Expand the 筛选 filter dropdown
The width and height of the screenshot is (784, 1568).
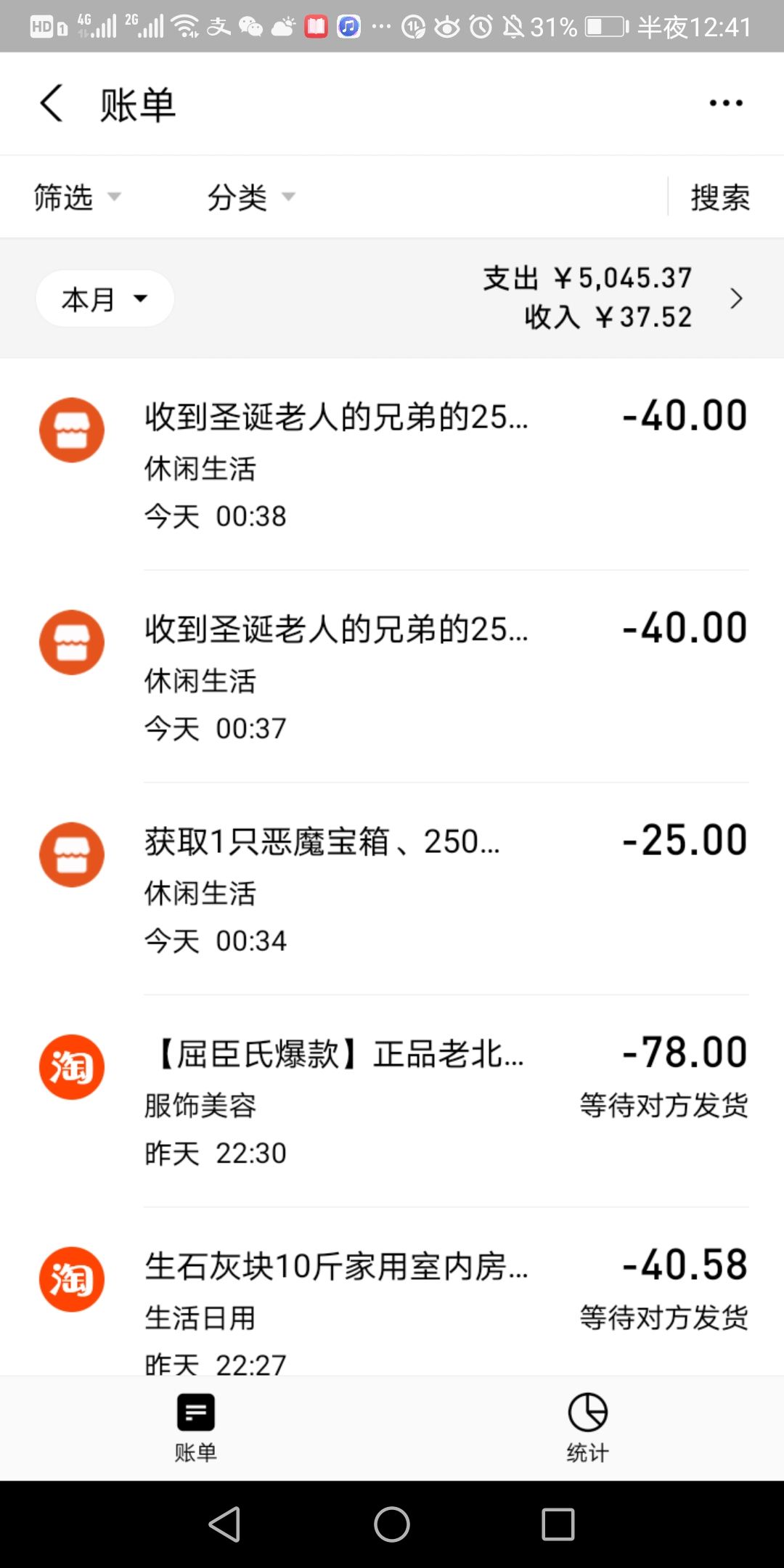pyautogui.click(x=76, y=197)
